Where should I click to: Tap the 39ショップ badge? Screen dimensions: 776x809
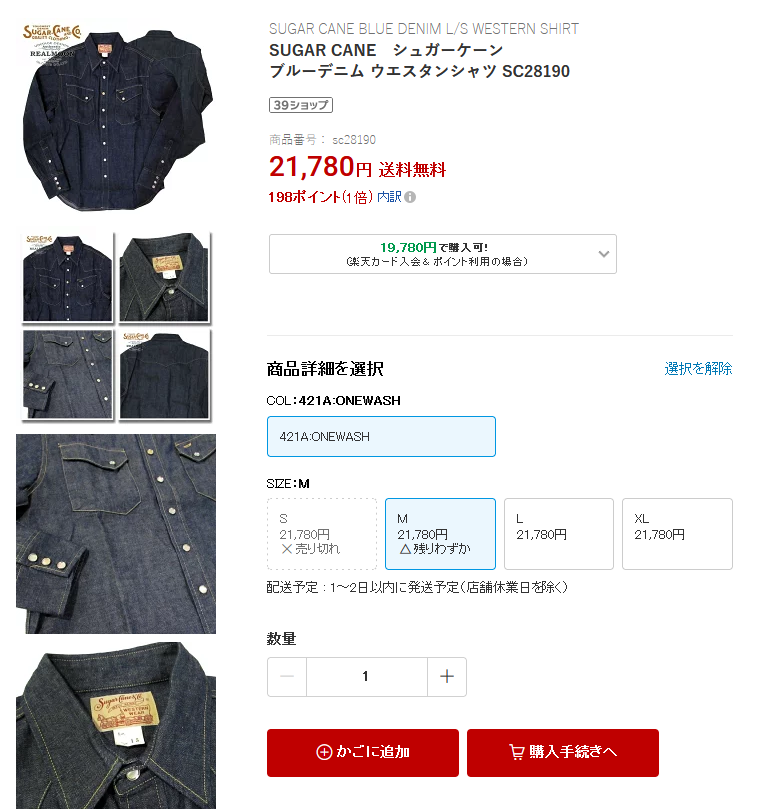click(300, 105)
